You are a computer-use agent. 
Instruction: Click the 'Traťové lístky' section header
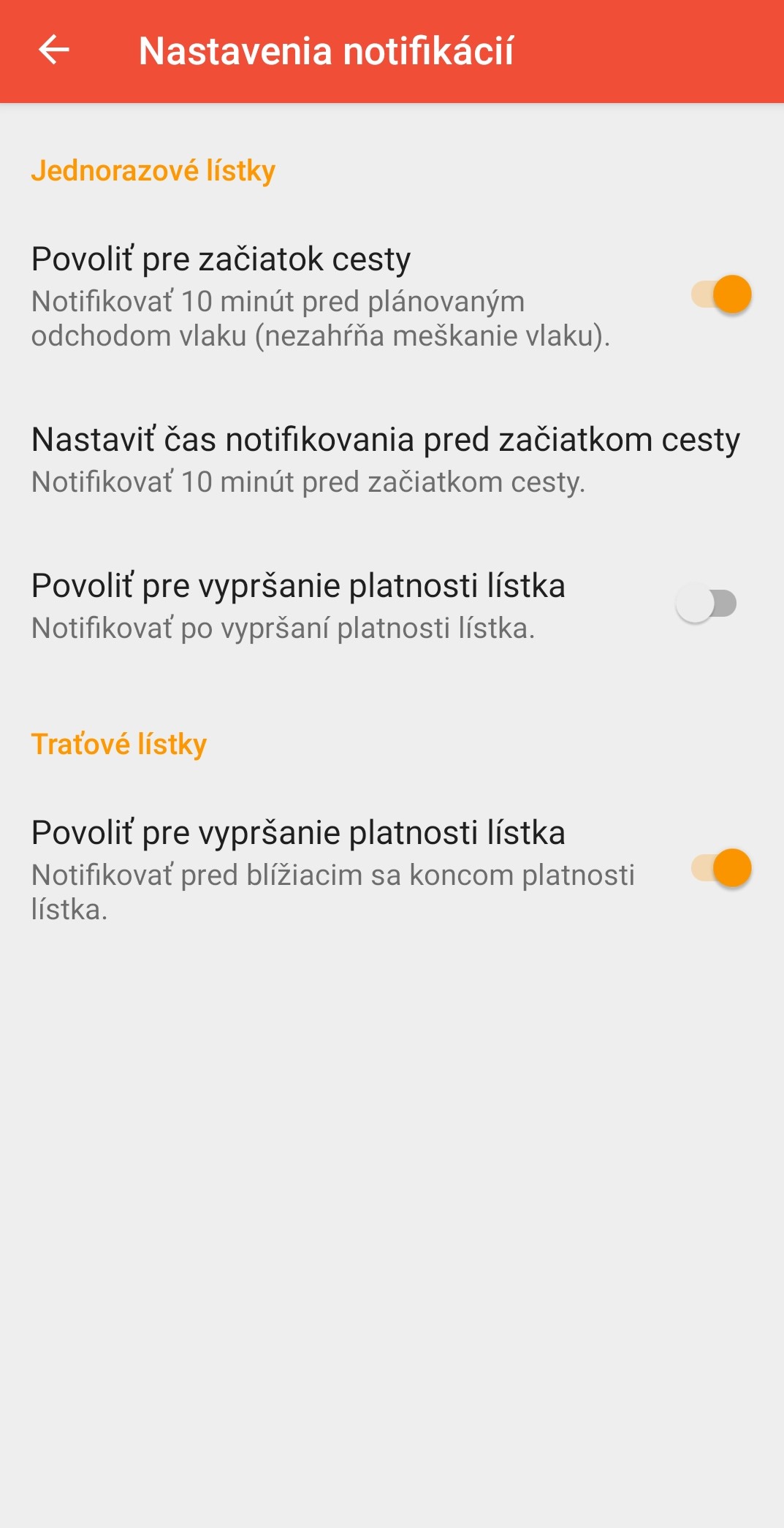pos(119,743)
